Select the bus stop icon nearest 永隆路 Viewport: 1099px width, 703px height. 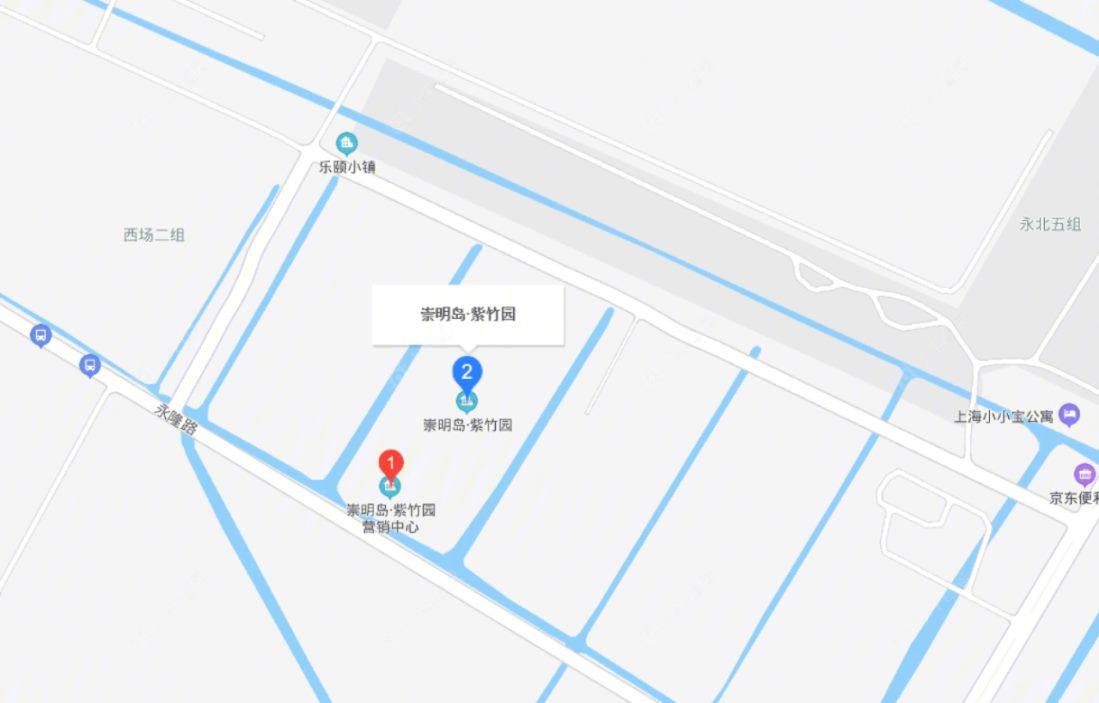tap(90, 366)
